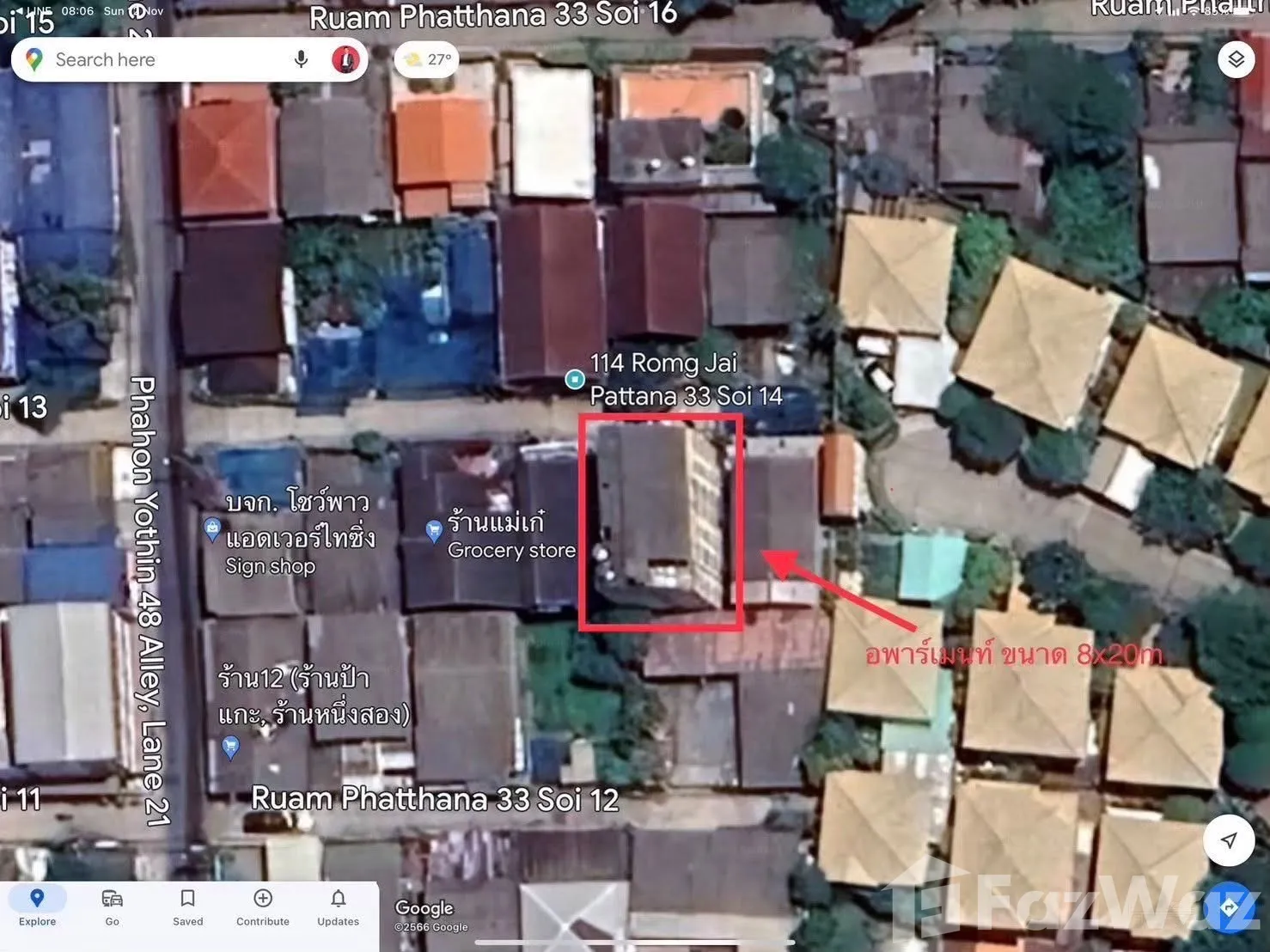Switch to the Go tab
Screen dimensions: 1270x952
[112, 908]
